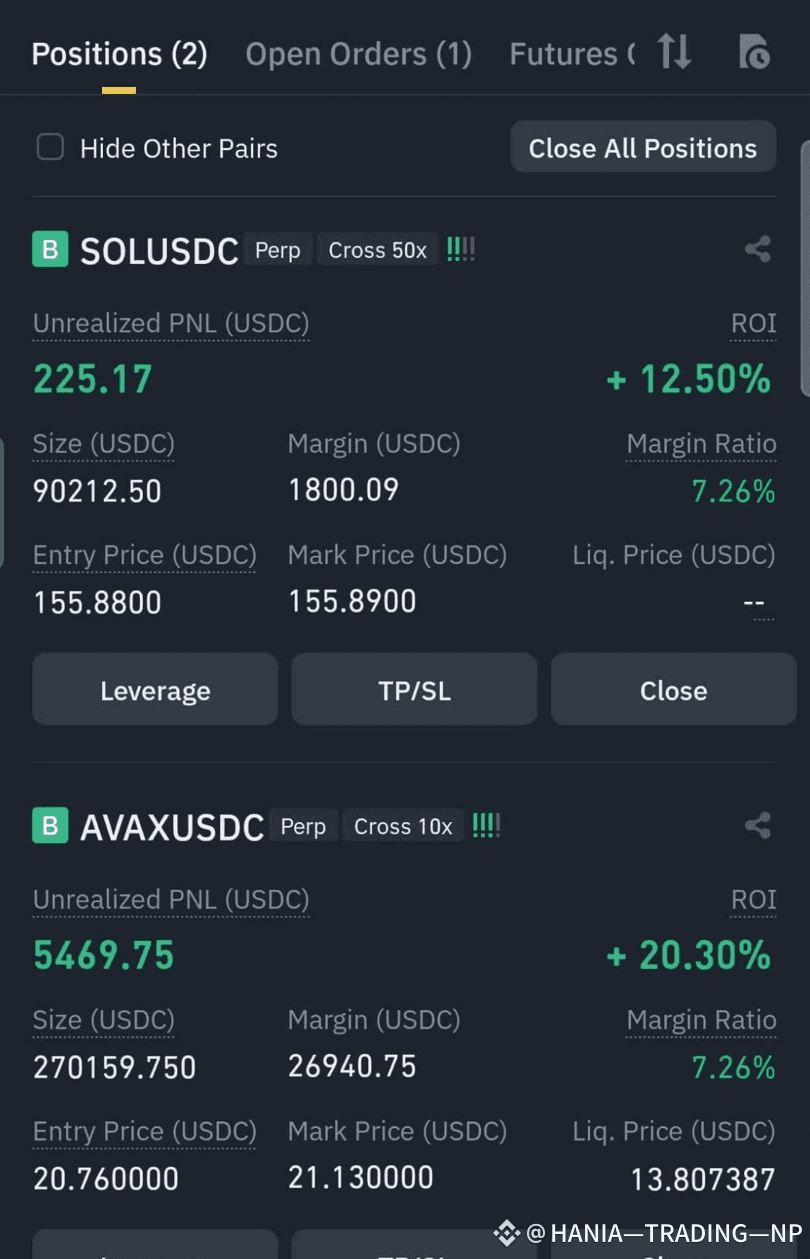The image size is (810, 1259).
Task: Enable the Hide Other Pairs checkbox
Action: (49, 147)
